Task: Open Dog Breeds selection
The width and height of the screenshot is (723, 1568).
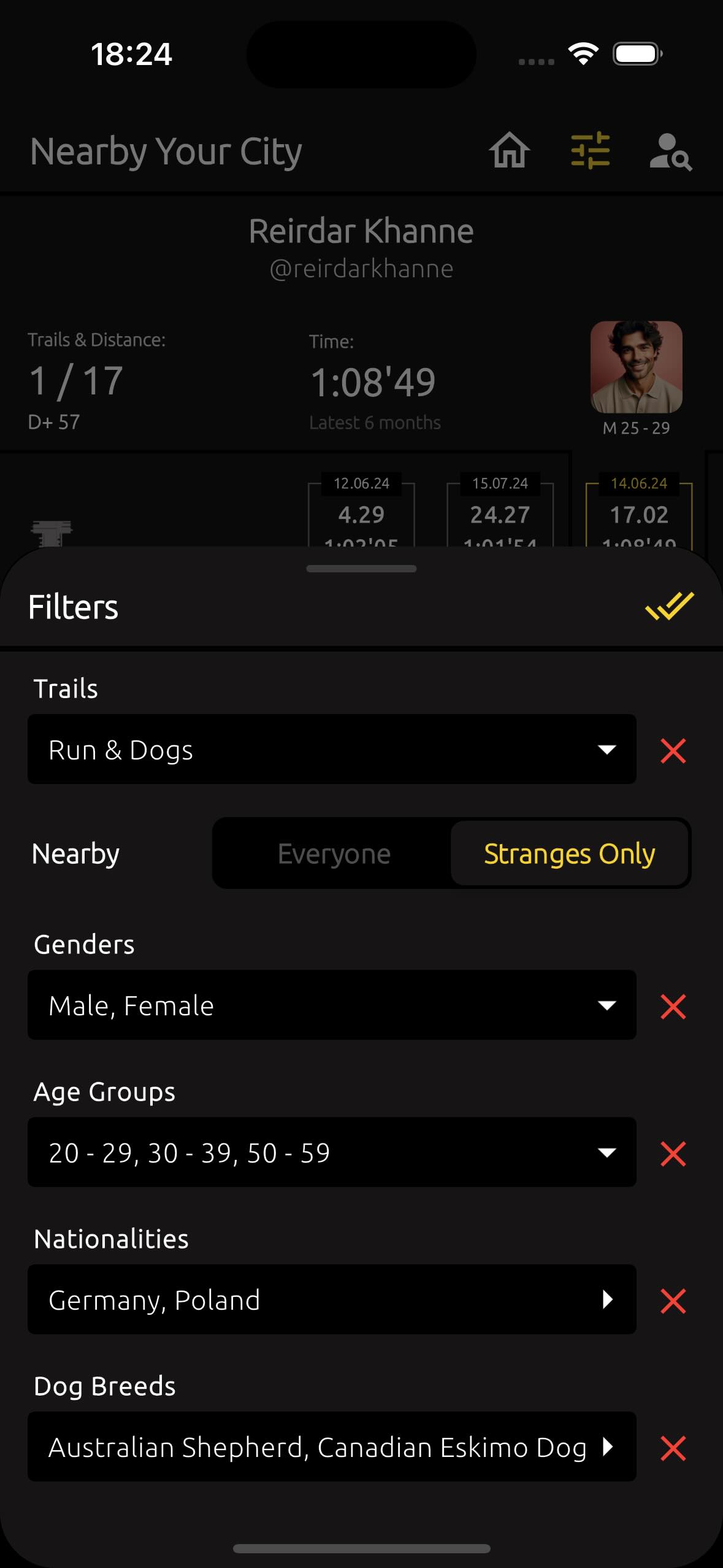Action: coord(331,1447)
